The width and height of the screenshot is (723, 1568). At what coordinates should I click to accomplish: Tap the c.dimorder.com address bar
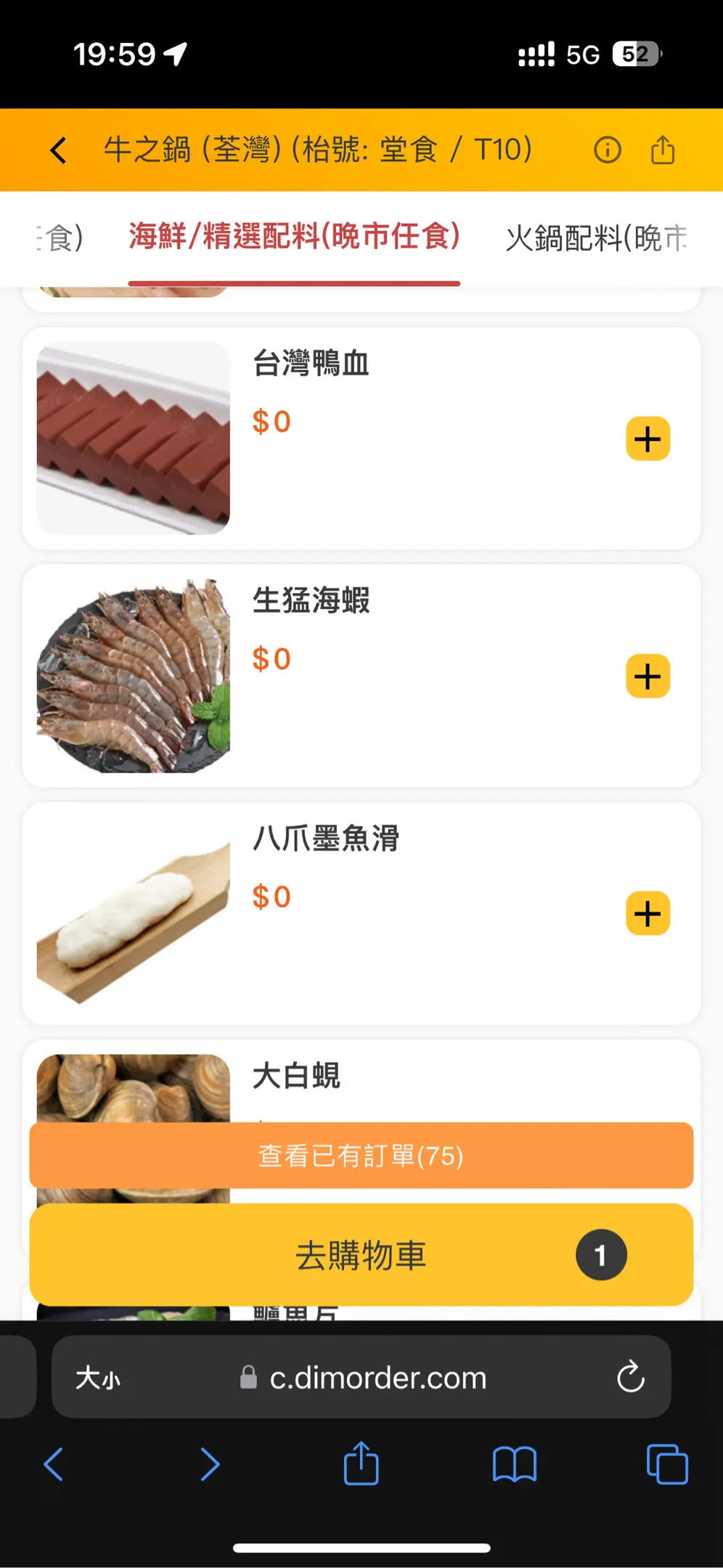click(377, 1378)
